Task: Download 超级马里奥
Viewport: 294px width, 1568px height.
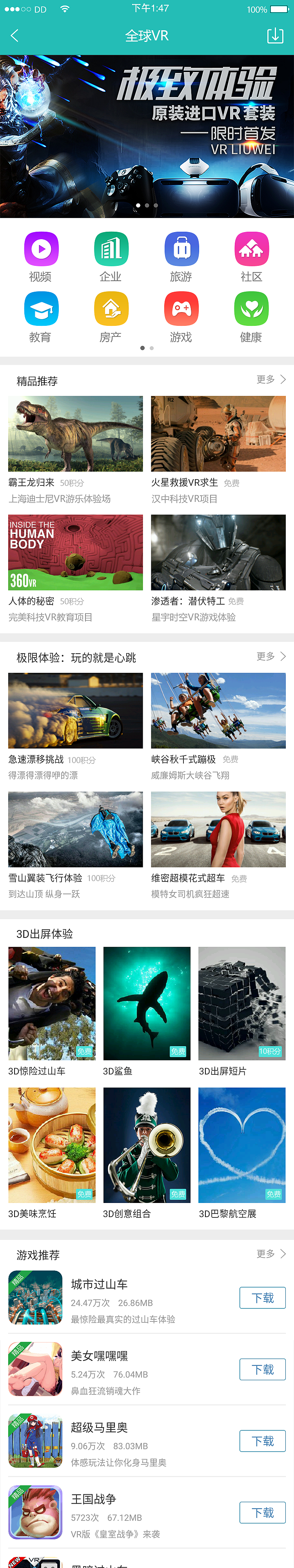Action: pyautogui.click(x=262, y=1441)
